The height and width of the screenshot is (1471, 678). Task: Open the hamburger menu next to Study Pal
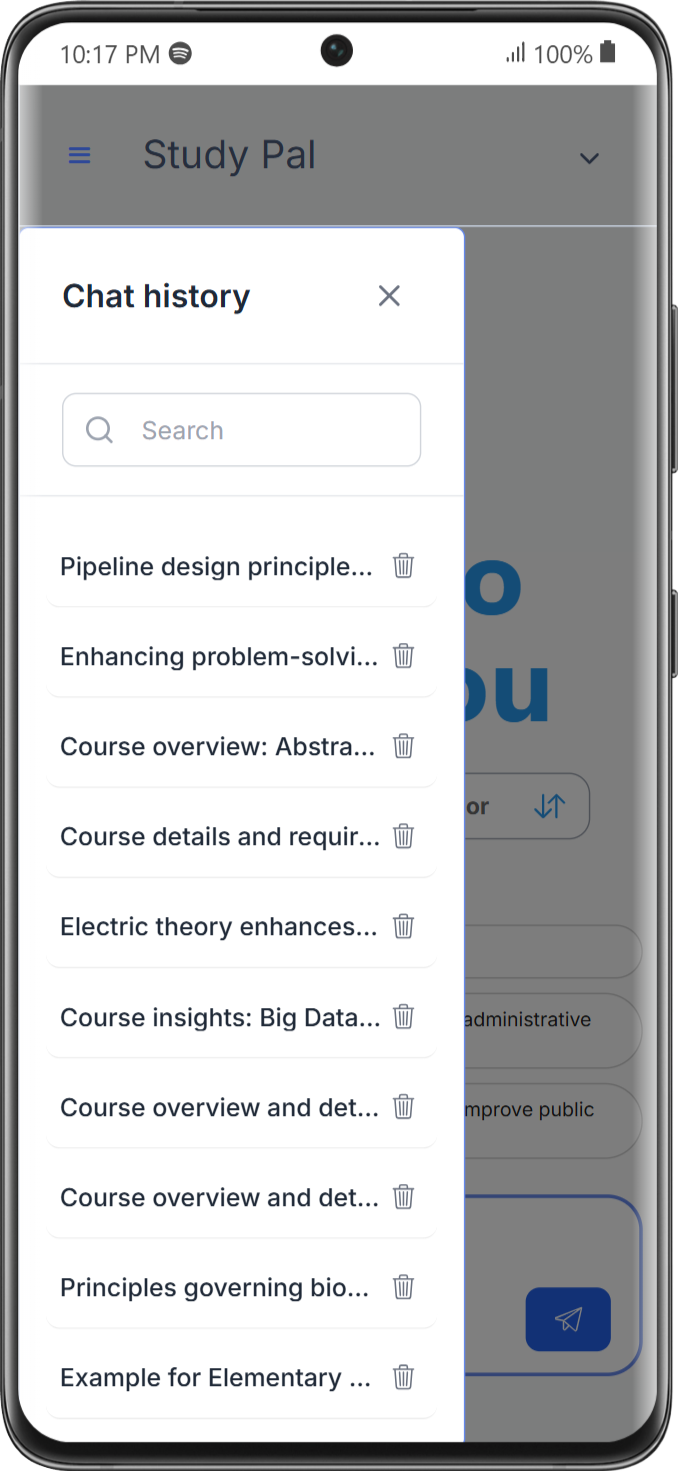pyautogui.click(x=79, y=155)
